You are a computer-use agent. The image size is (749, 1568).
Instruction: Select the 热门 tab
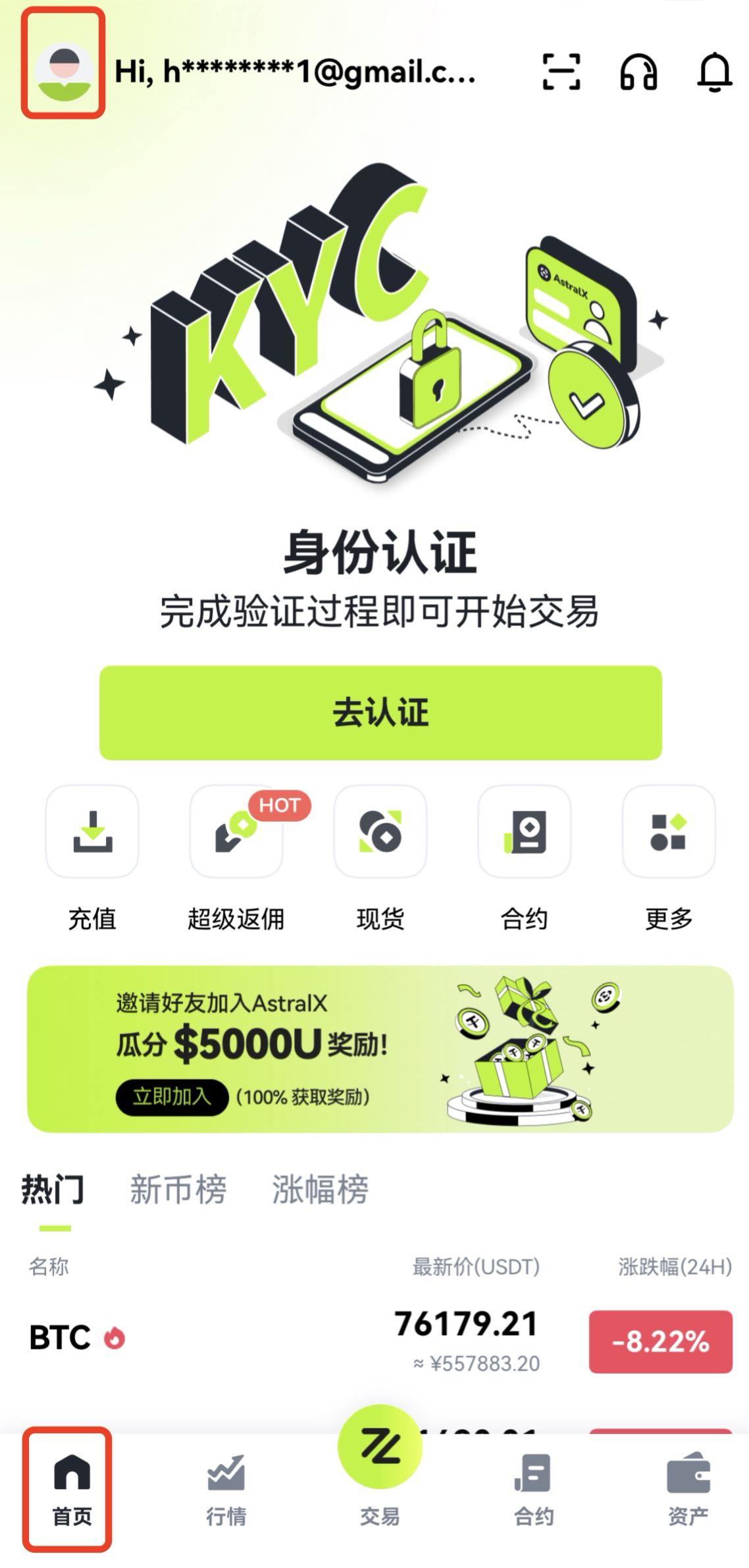click(x=53, y=1188)
